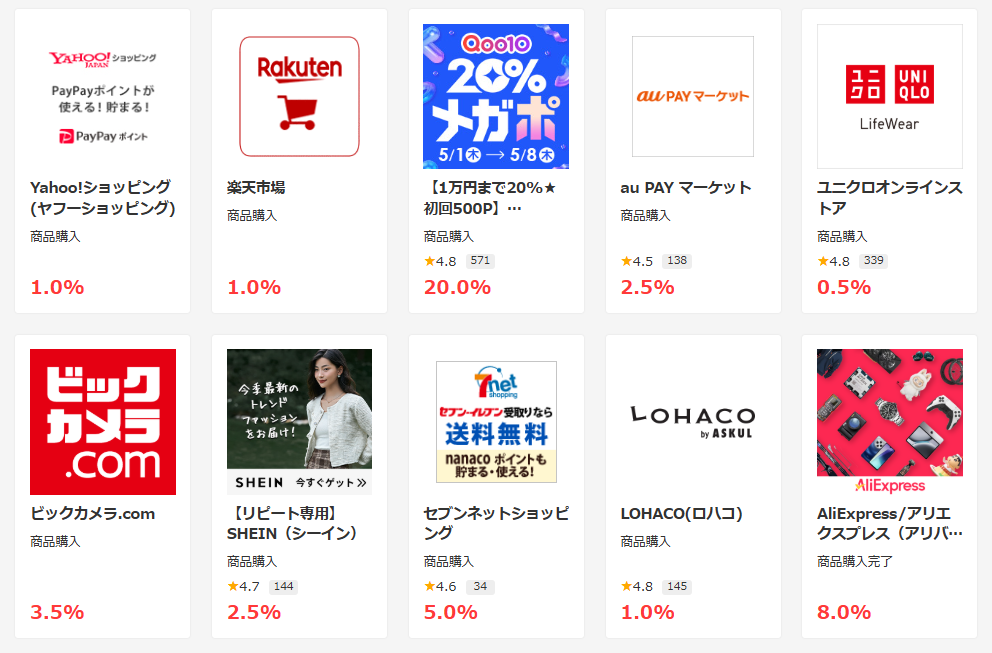
Task: Select the 楽天市場 shop card
Action: pyautogui.click(x=299, y=160)
